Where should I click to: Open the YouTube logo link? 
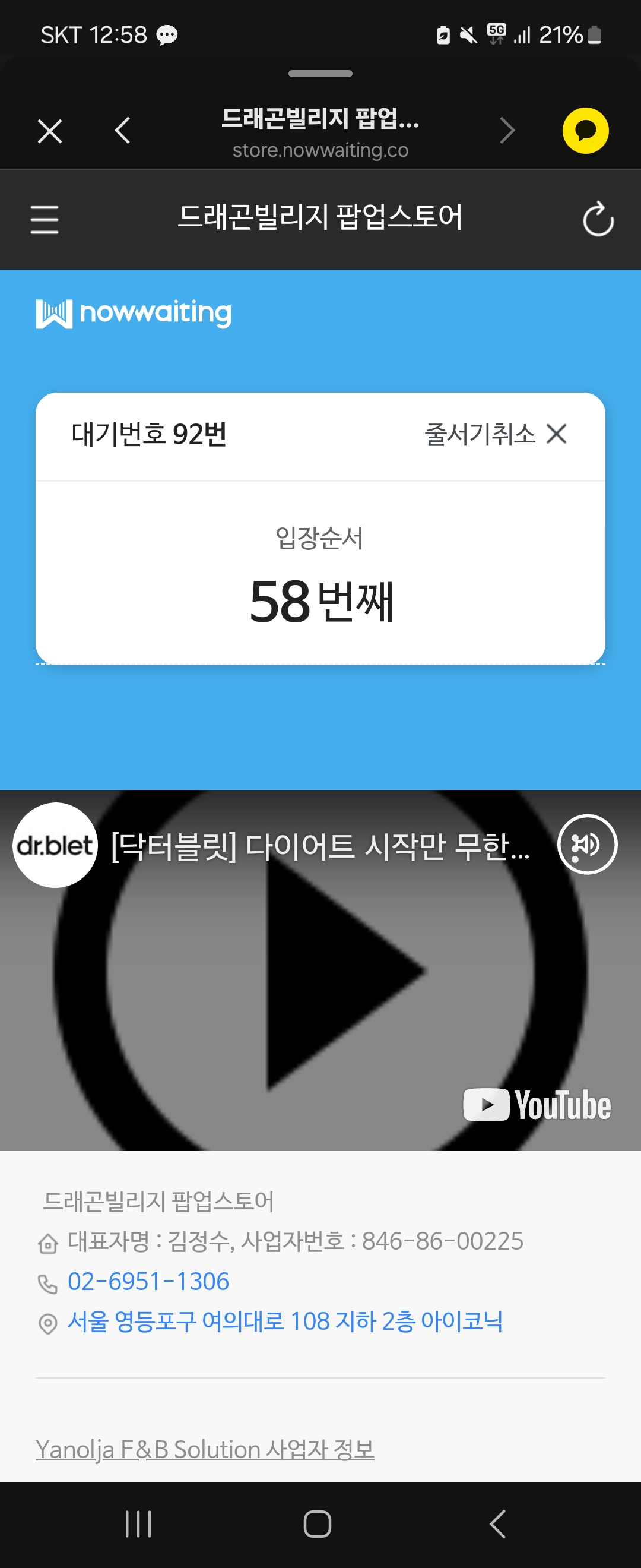coord(537,1105)
